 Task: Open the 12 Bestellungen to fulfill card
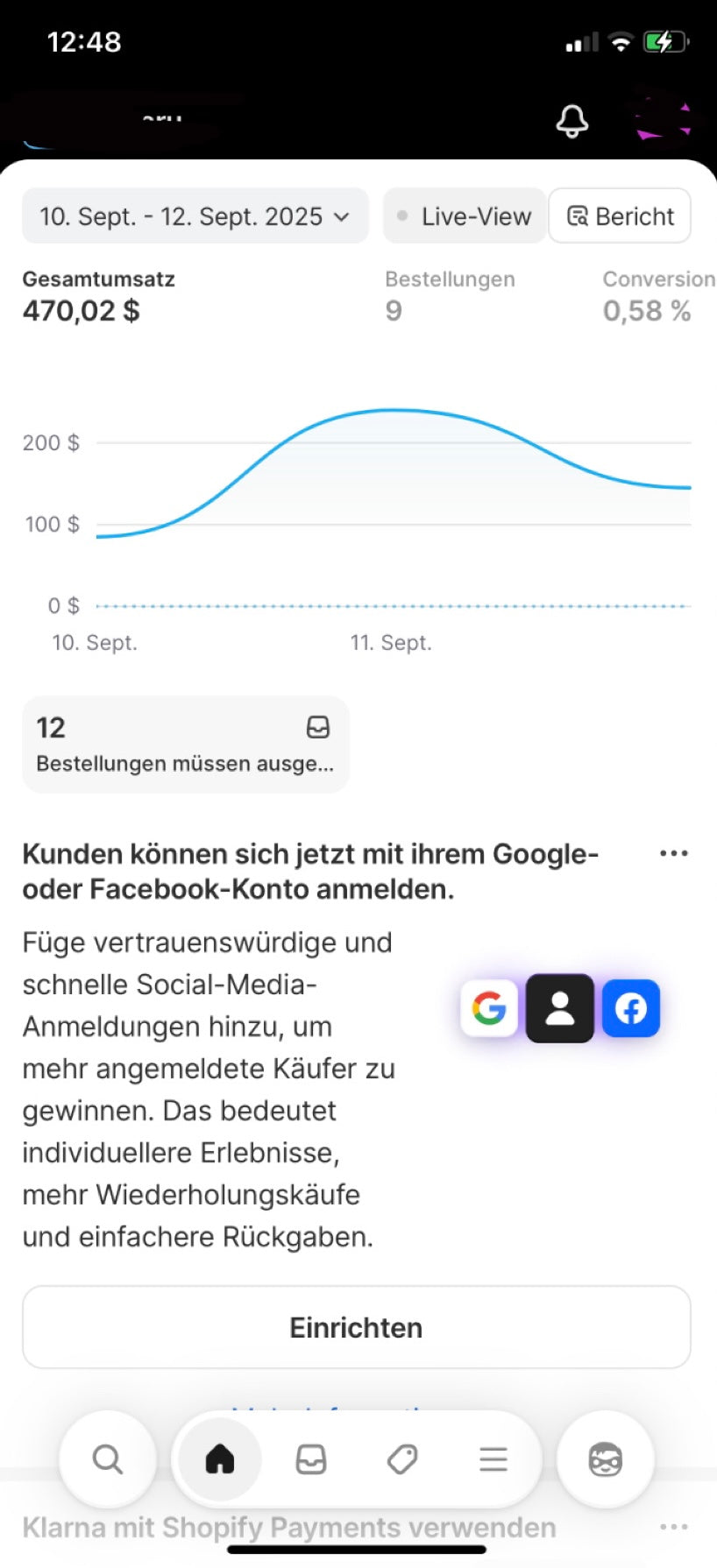coord(185,745)
